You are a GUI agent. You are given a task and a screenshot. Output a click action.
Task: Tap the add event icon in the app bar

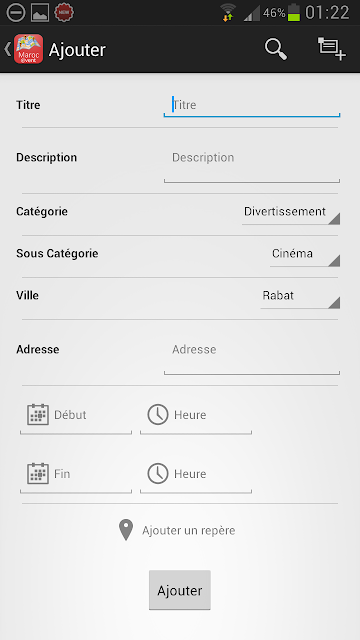point(331,49)
